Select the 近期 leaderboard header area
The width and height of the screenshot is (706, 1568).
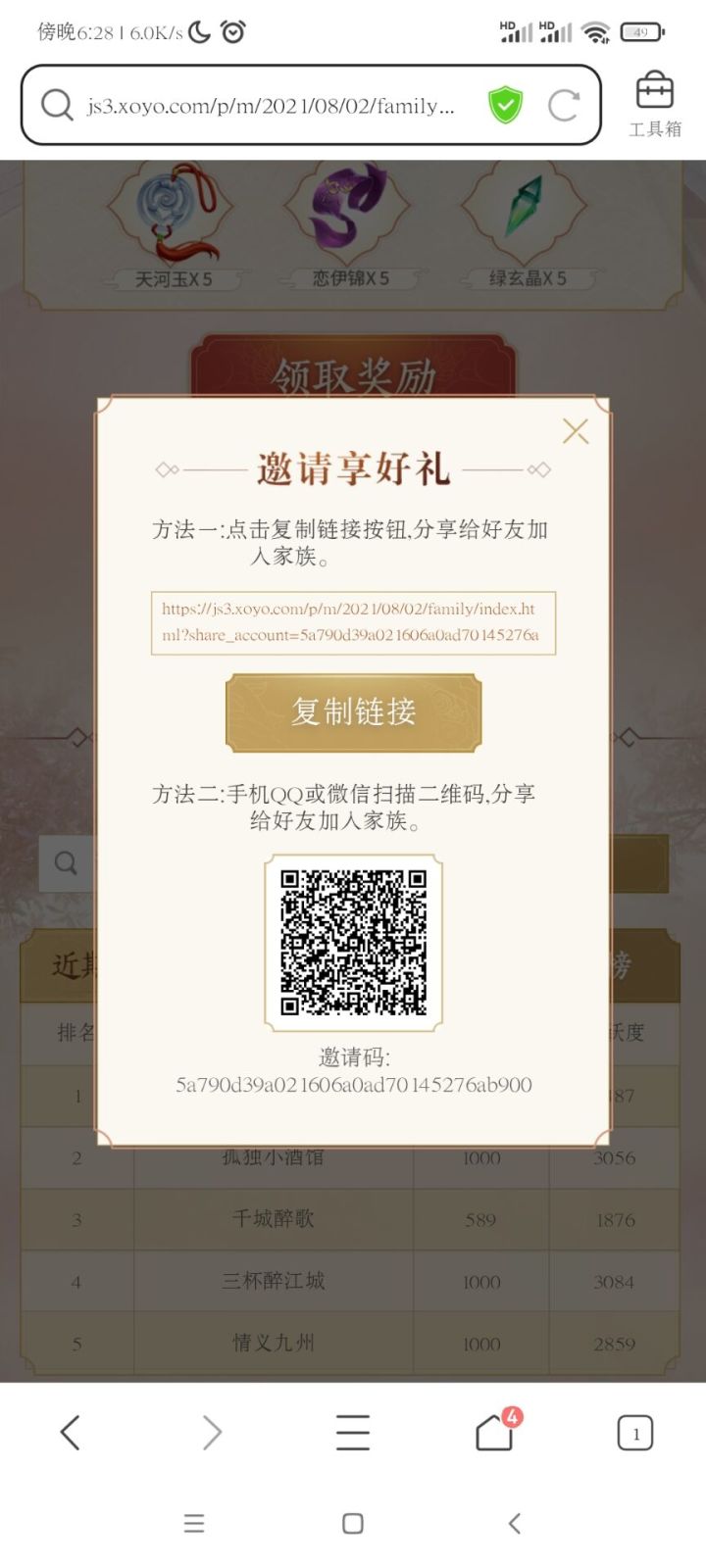[69, 961]
